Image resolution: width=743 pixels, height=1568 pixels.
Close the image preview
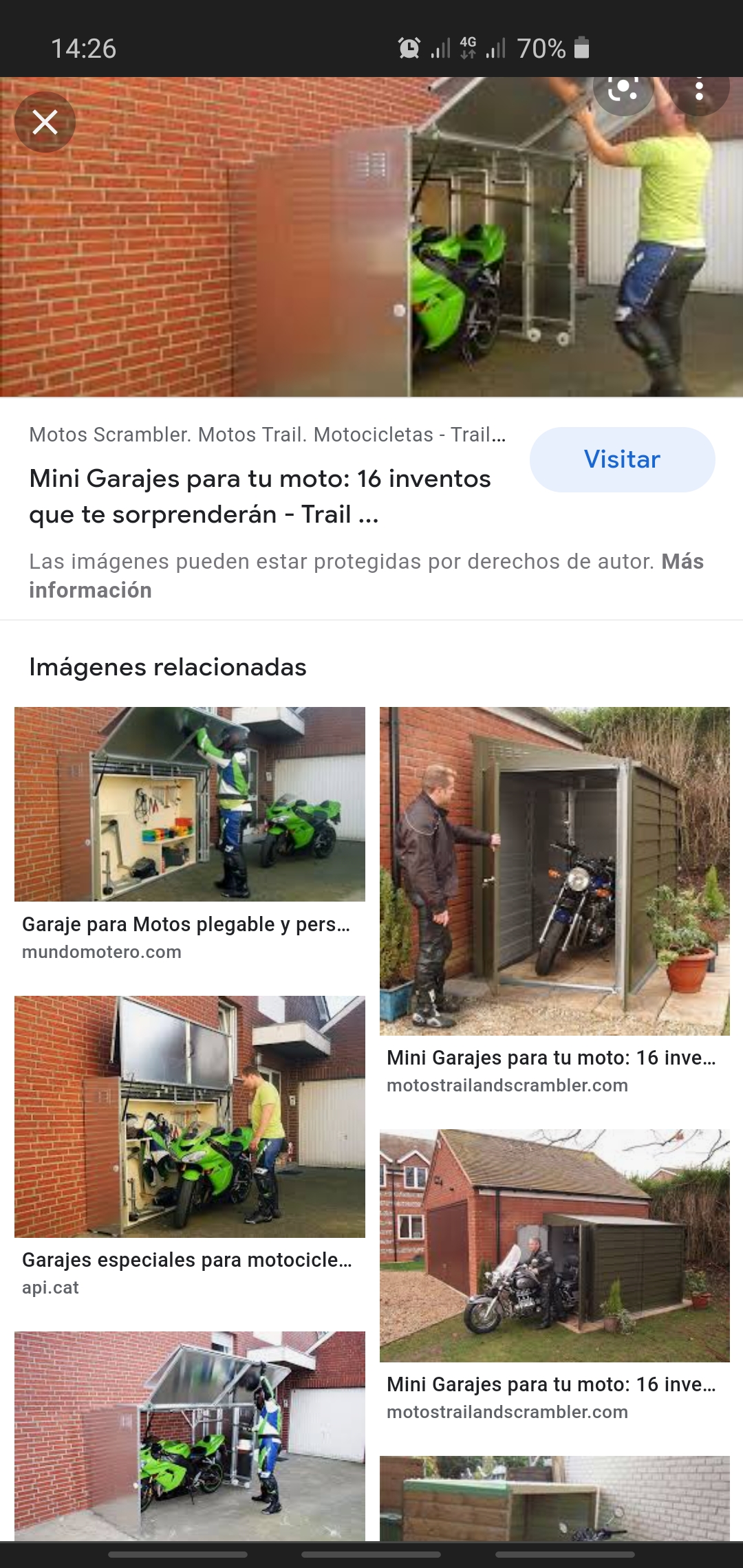(45, 122)
